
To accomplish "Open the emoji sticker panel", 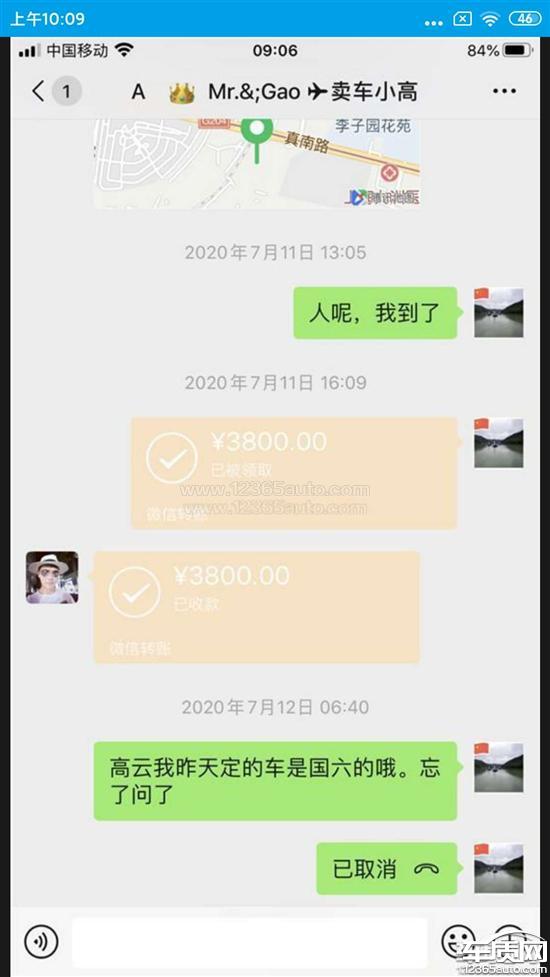I will click(458, 941).
